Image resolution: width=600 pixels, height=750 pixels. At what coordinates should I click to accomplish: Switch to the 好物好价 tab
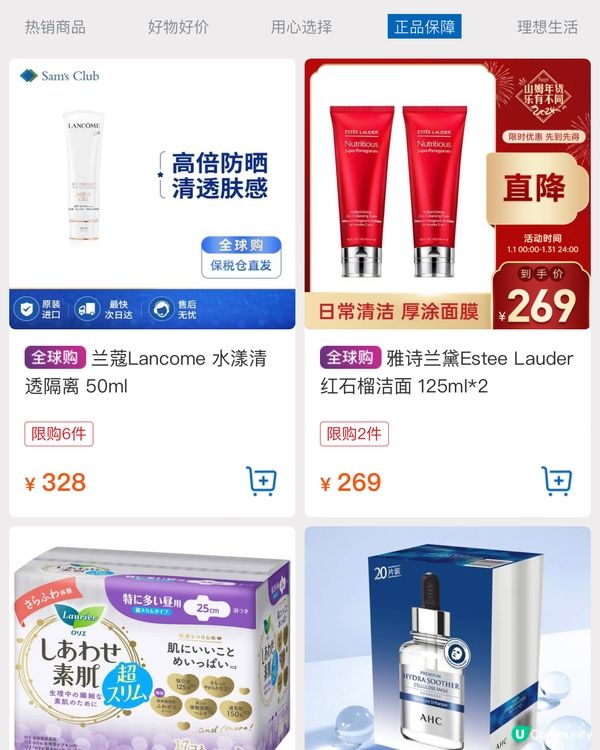tap(178, 27)
